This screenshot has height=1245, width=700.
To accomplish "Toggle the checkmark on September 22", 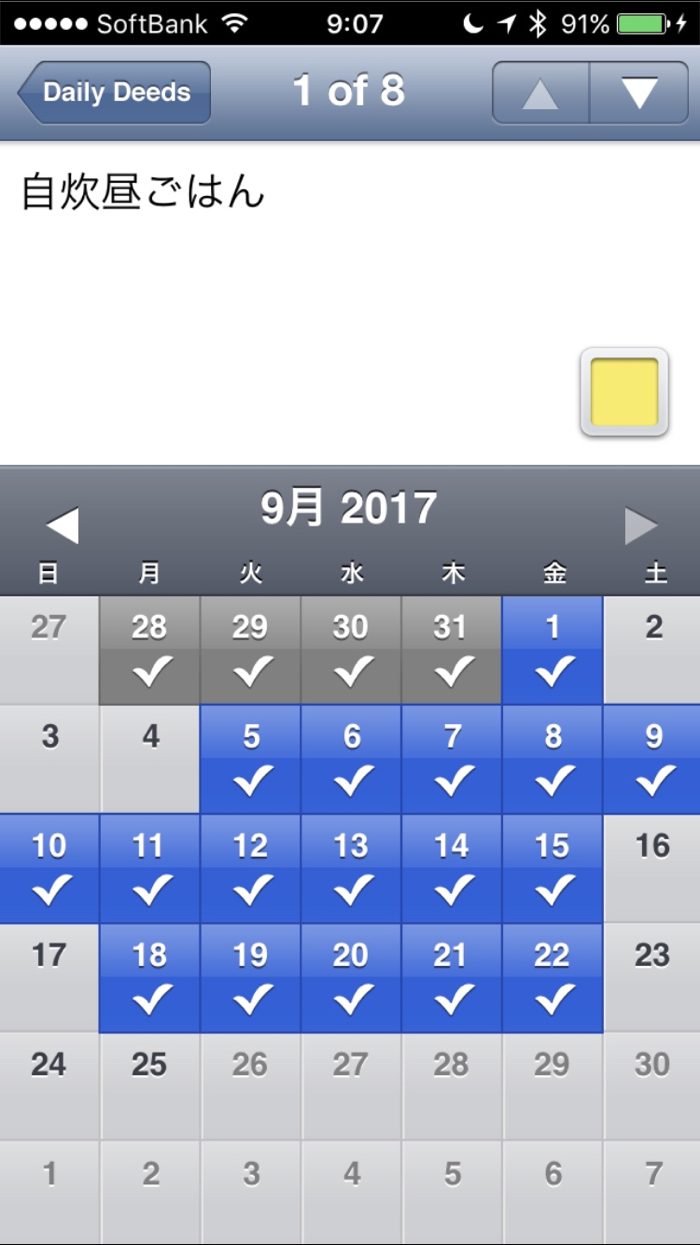I will pos(553,978).
